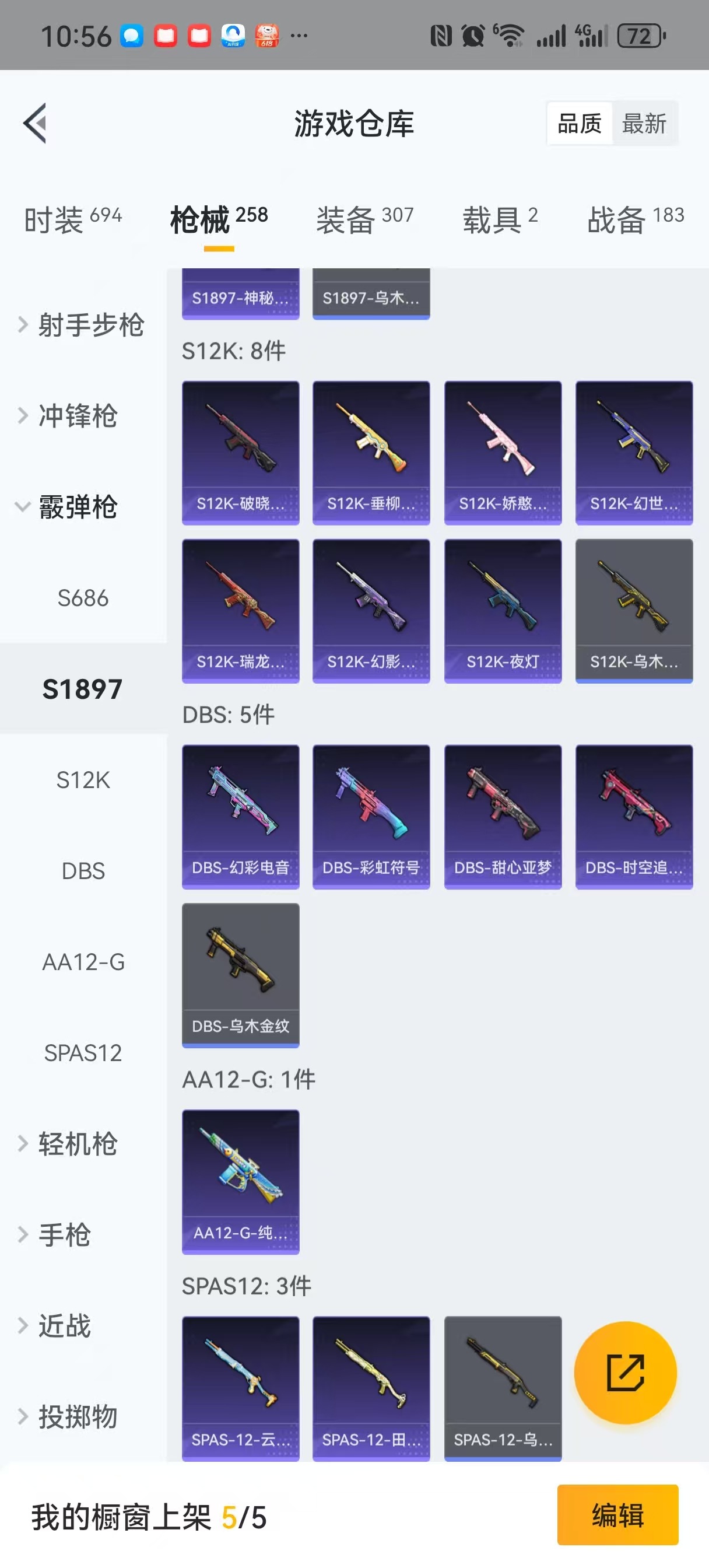Select AA12-G in the side list

click(x=83, y=962)
